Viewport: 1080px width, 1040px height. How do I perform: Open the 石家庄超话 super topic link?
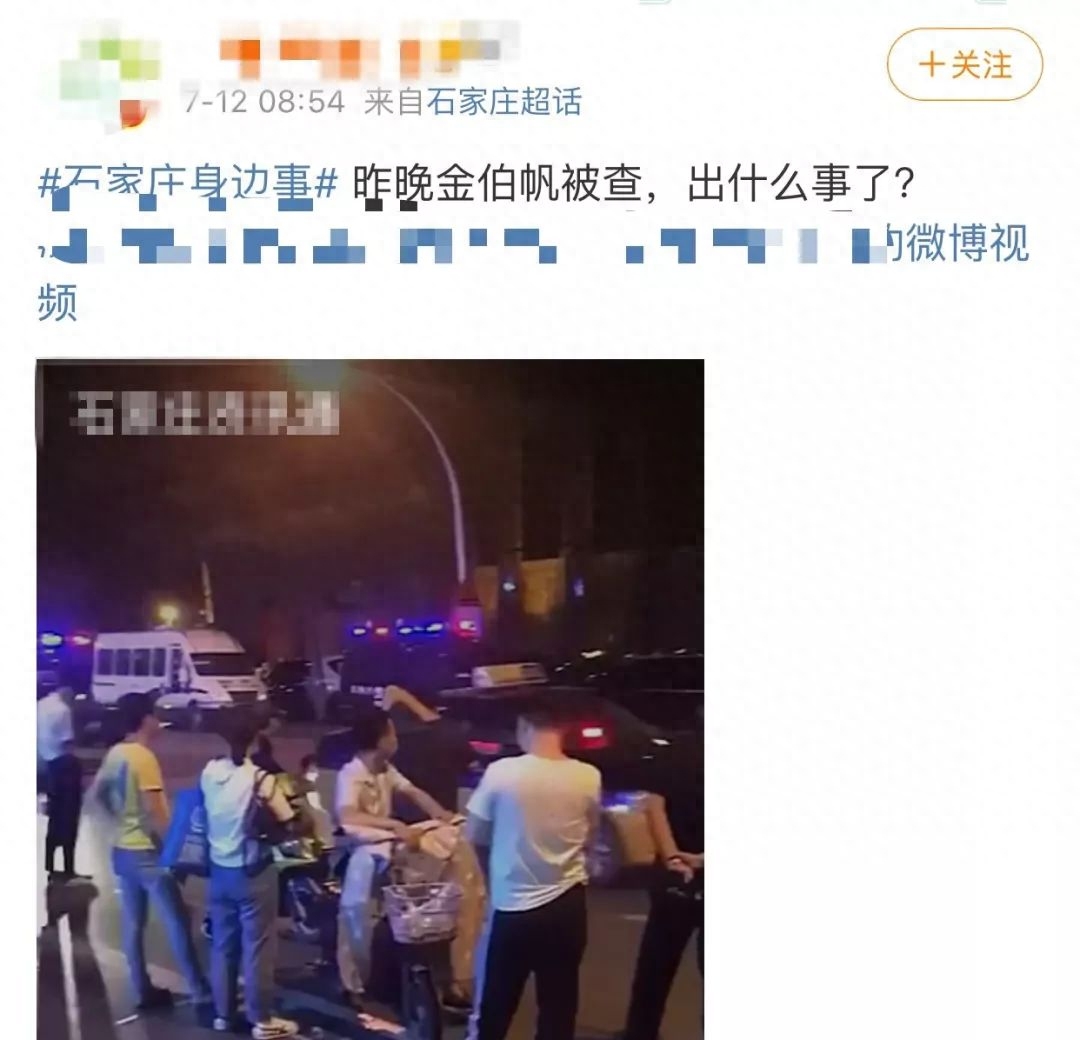pyautogui.click(x=503, y=101)
